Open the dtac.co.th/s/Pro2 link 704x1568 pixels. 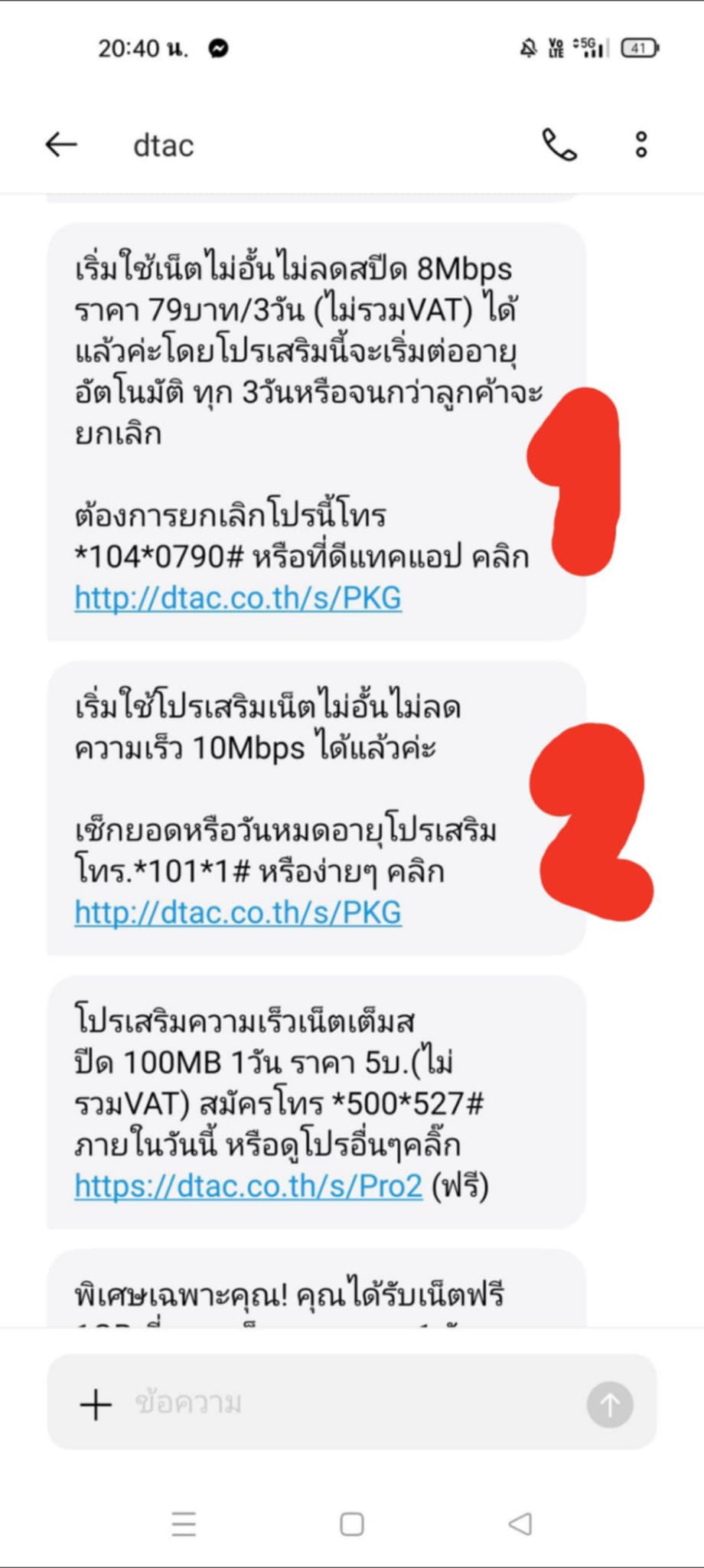click(x=249, y=1186)
